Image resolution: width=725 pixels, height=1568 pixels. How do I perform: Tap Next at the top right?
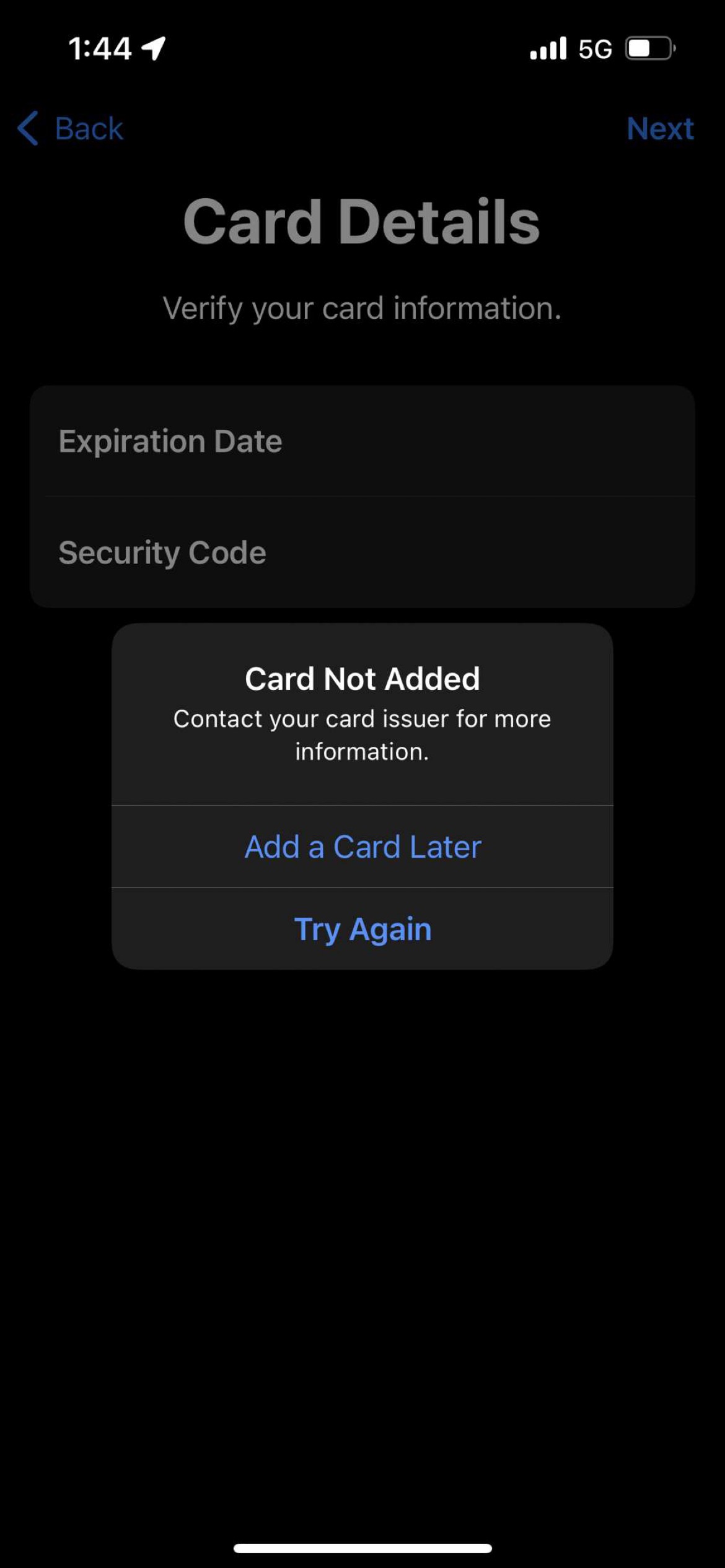point(660,129)
